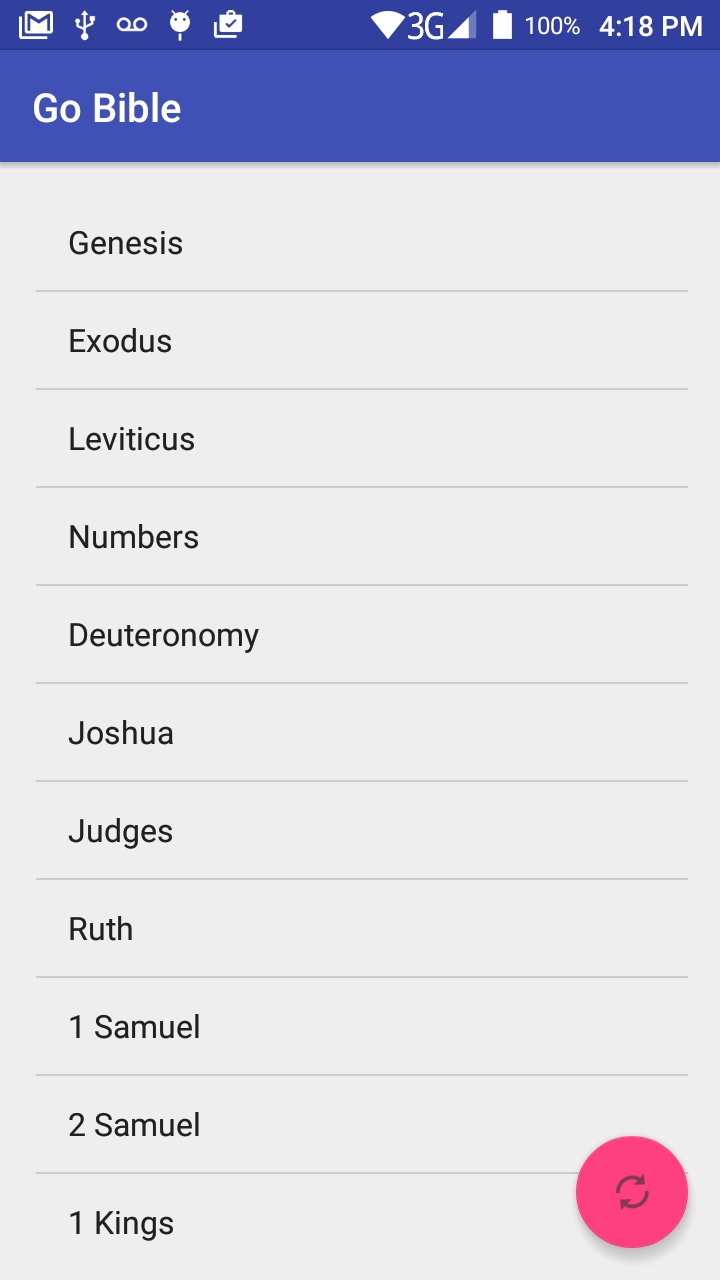Viewport: 720px width, 1280px height.
Task: Open 1 Samuel from the list
Action: click(x=134, y=1026)
